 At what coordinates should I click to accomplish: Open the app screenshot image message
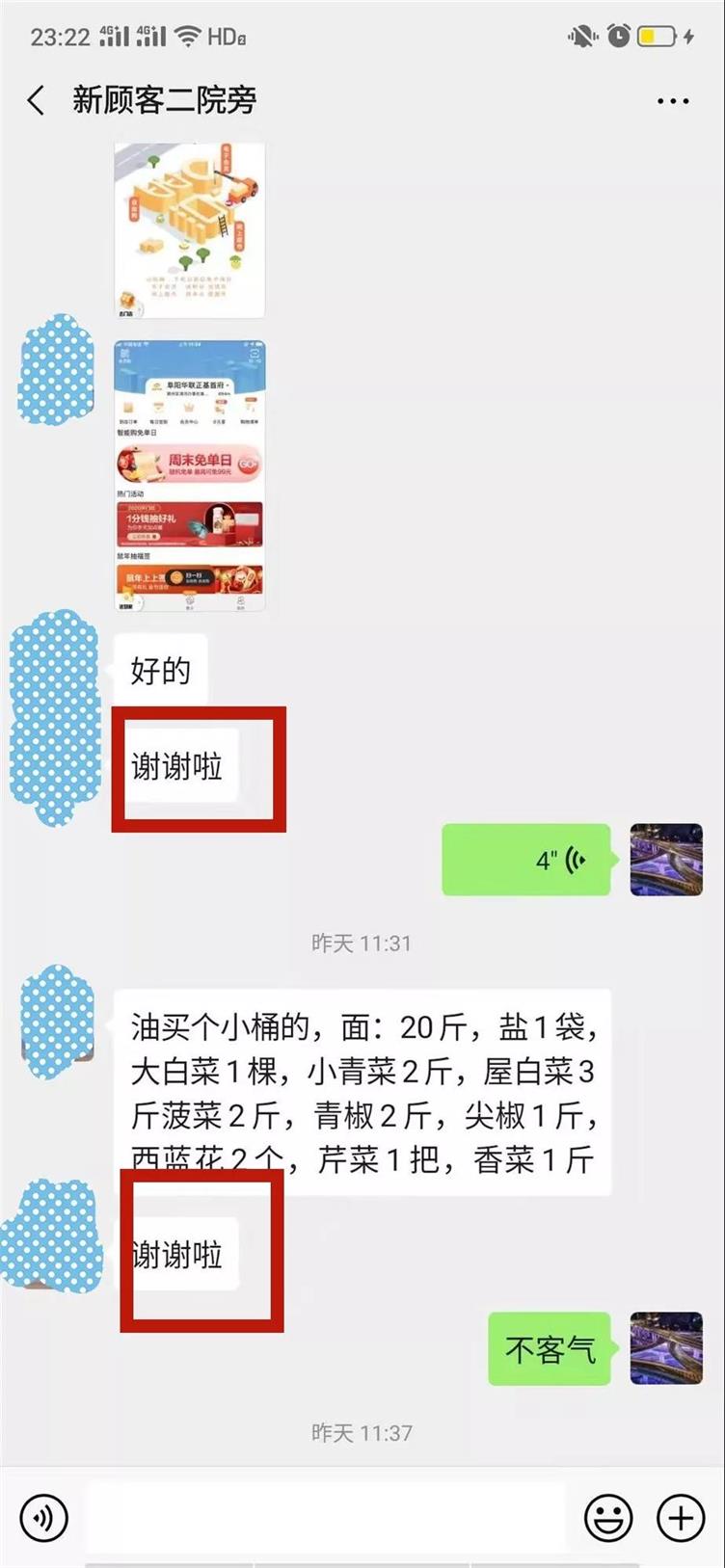pos(190,475)
